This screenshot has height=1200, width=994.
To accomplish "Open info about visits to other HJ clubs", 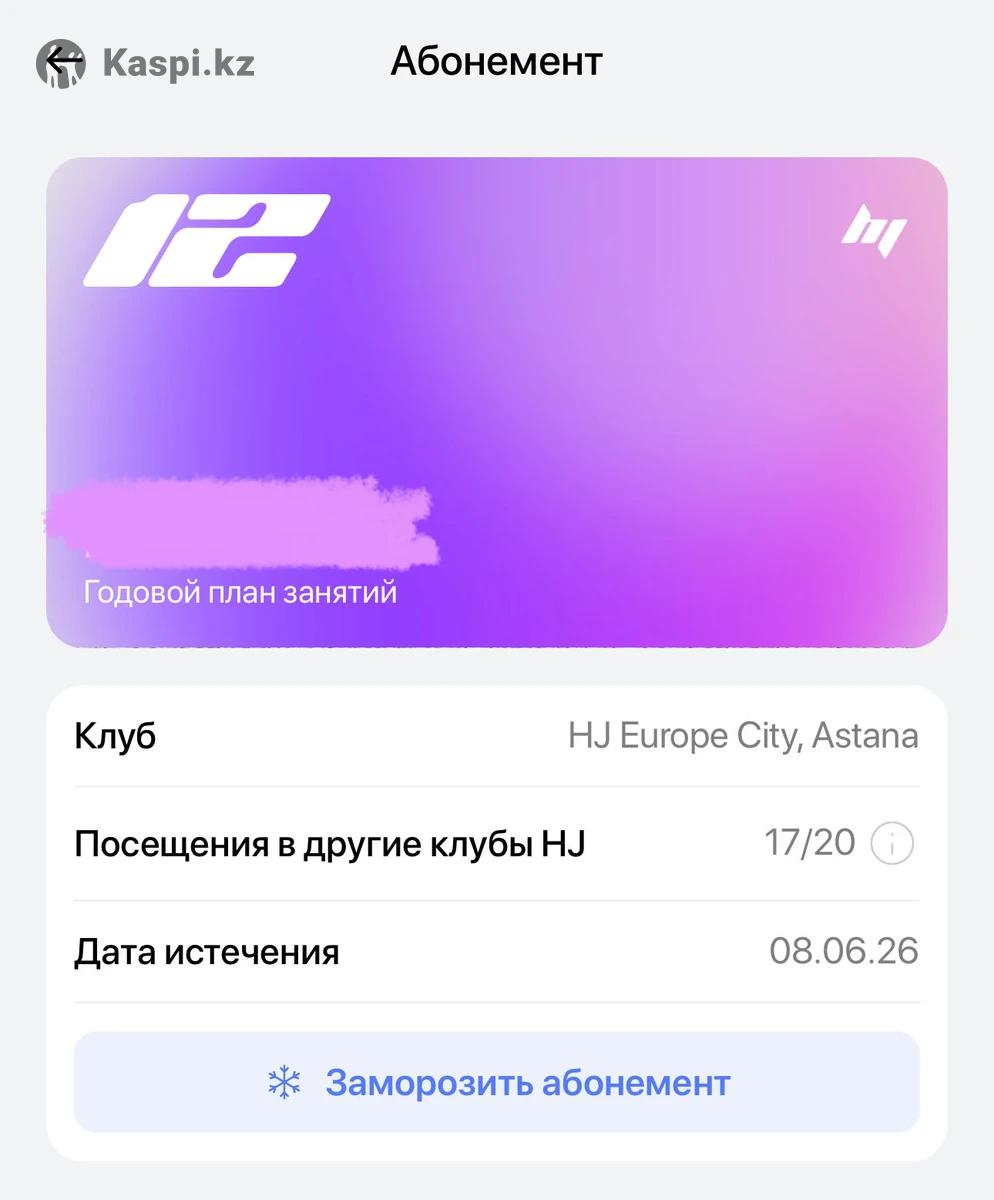I will (892, 845).
